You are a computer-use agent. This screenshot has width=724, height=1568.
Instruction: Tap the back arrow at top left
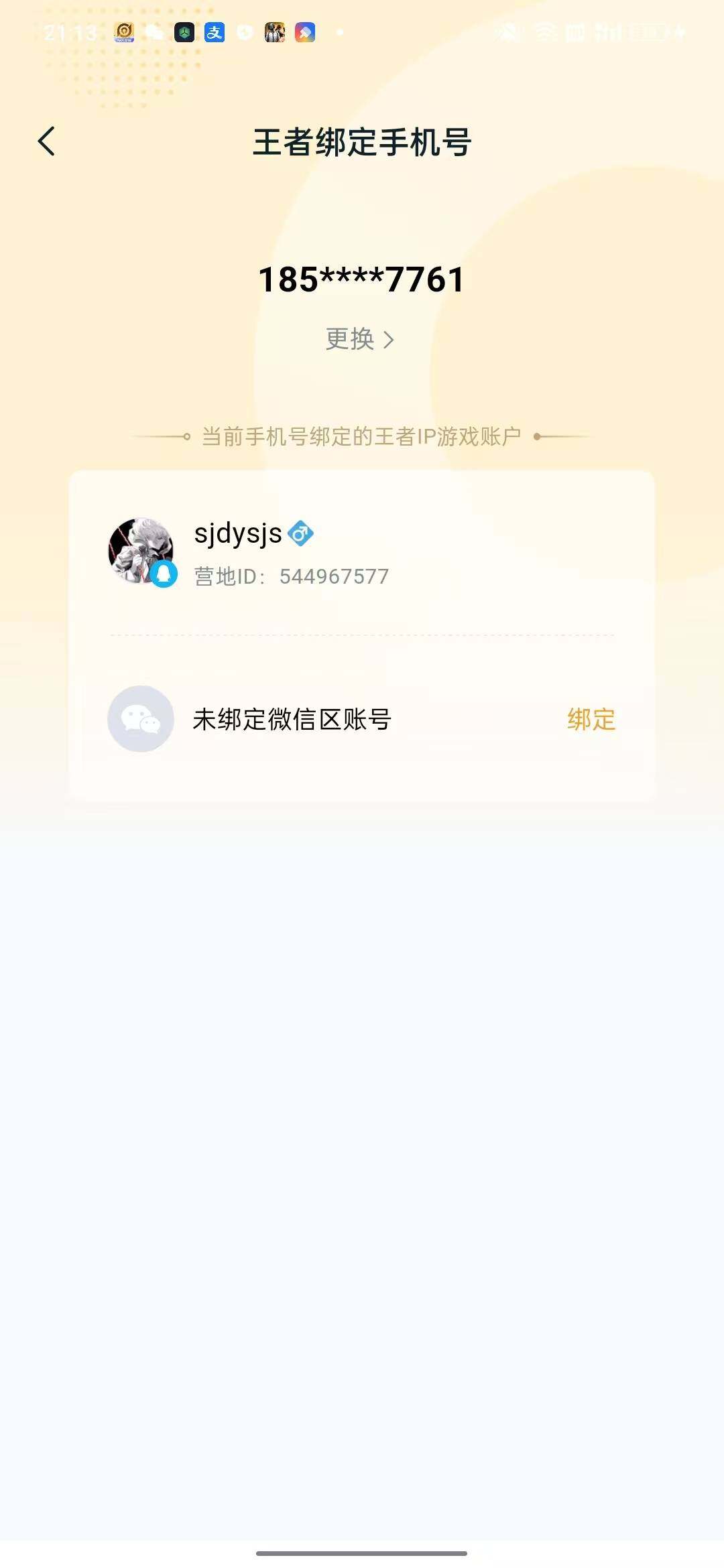click(47, 142)
